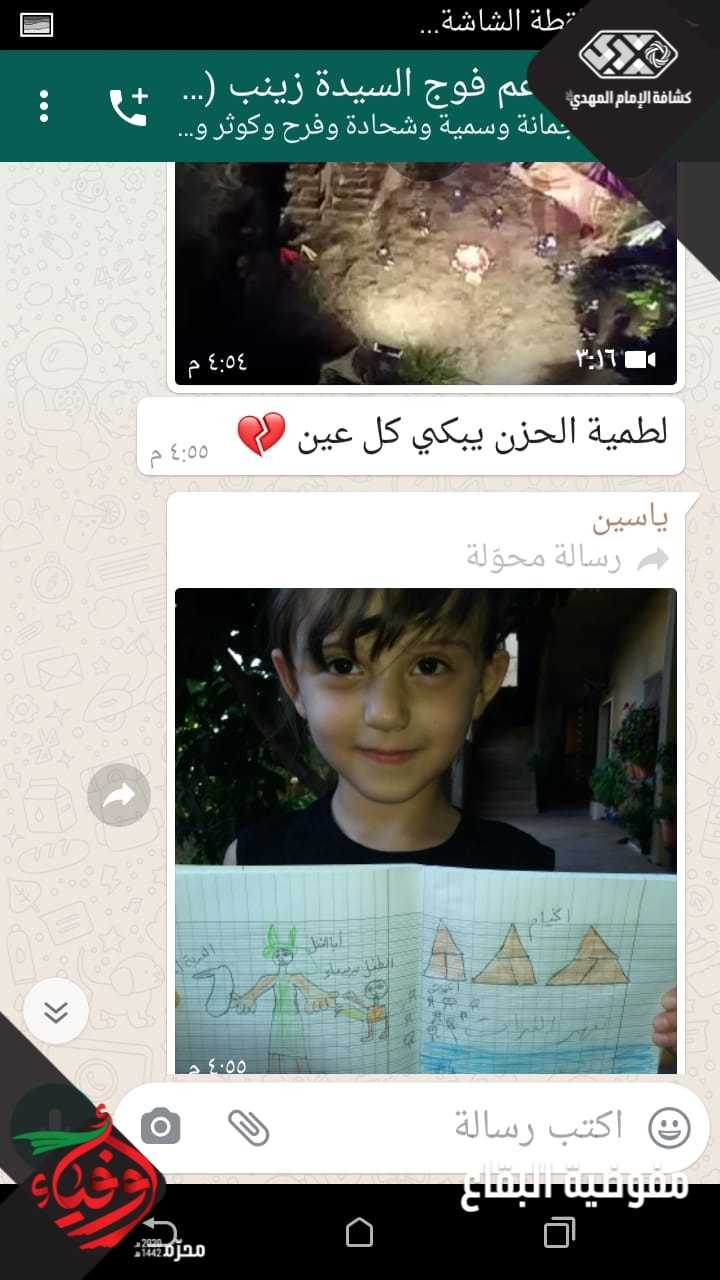This screenshot has height=1280, width=720.
Task: Open the emoji picker
Action: point(669,1128)
